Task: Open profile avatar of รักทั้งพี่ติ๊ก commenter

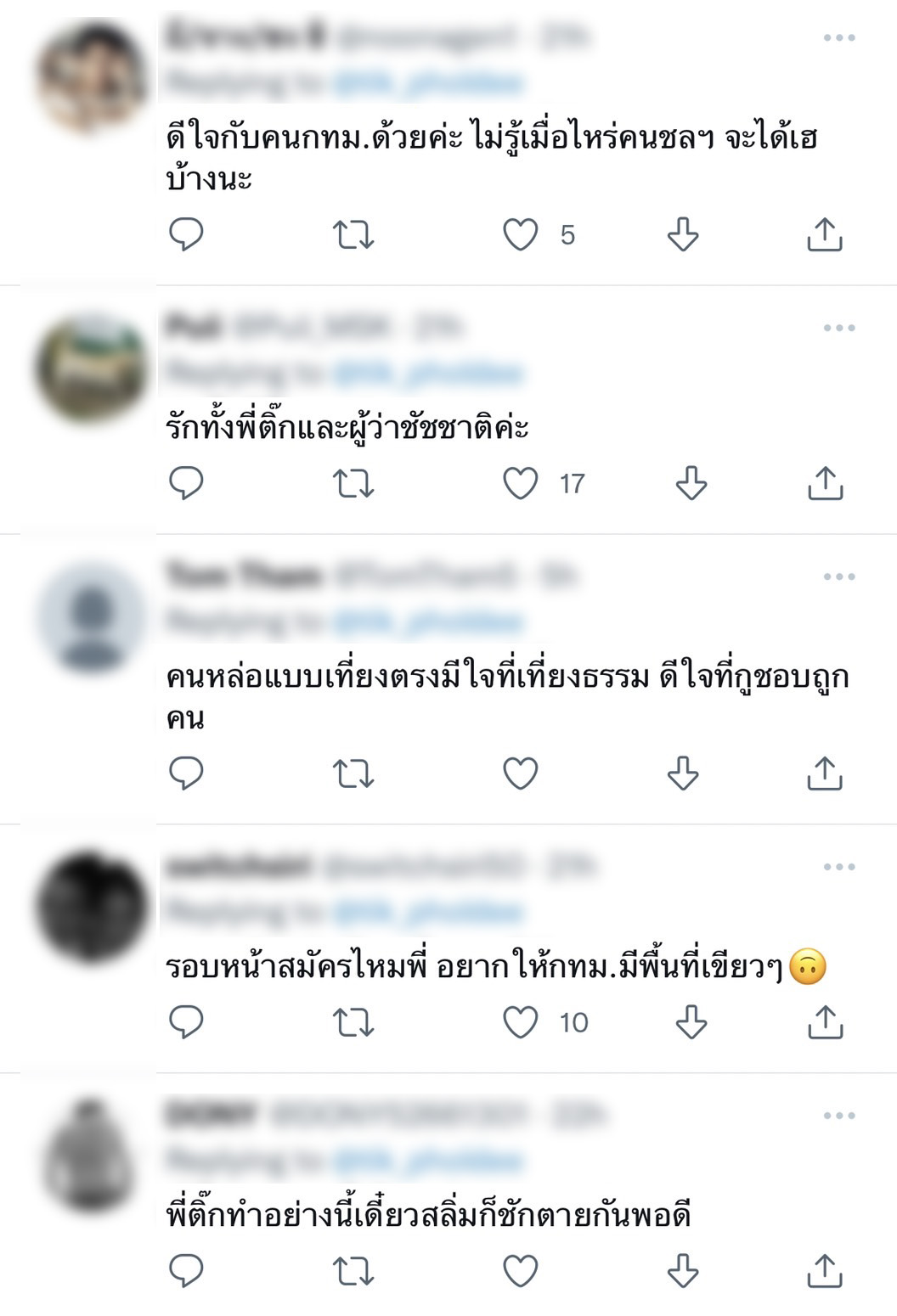Action: 92,368
